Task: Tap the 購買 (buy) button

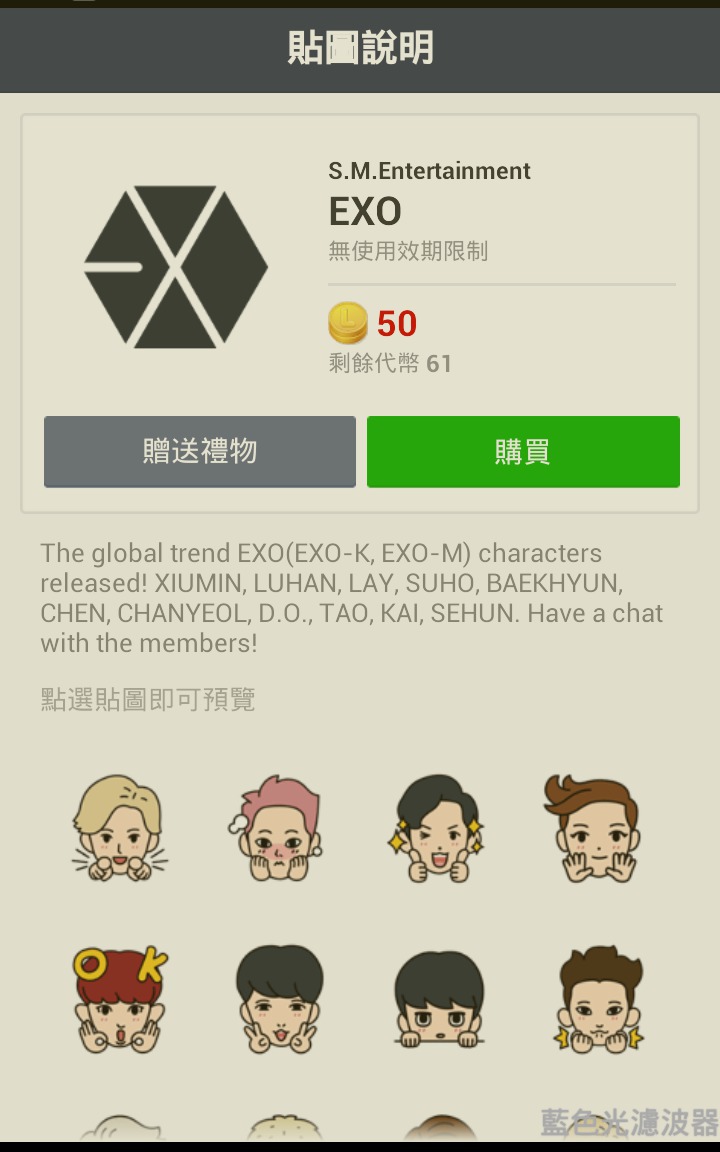Action: coord(523,452)
